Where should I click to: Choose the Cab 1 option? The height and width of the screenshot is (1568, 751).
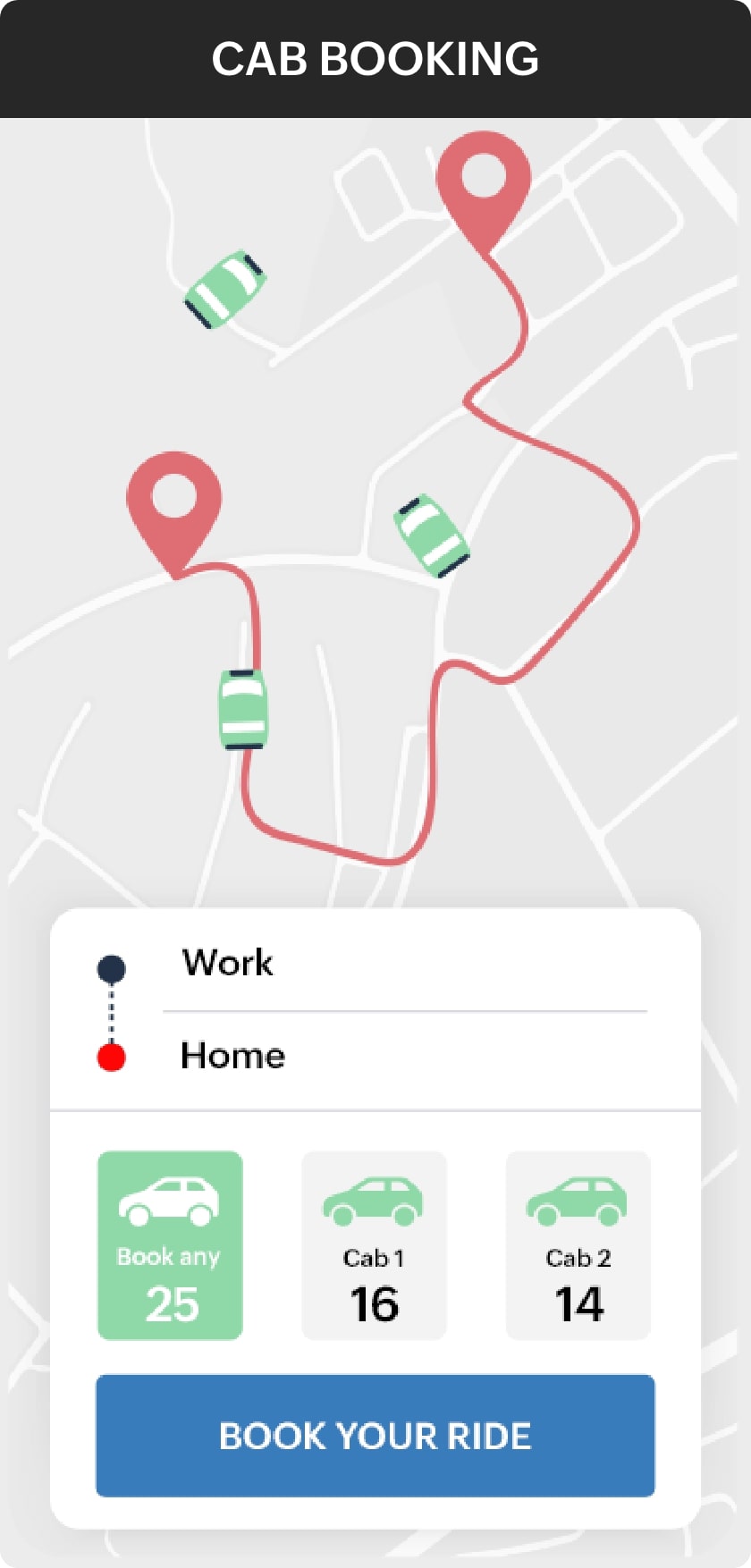click(374, 1245)
